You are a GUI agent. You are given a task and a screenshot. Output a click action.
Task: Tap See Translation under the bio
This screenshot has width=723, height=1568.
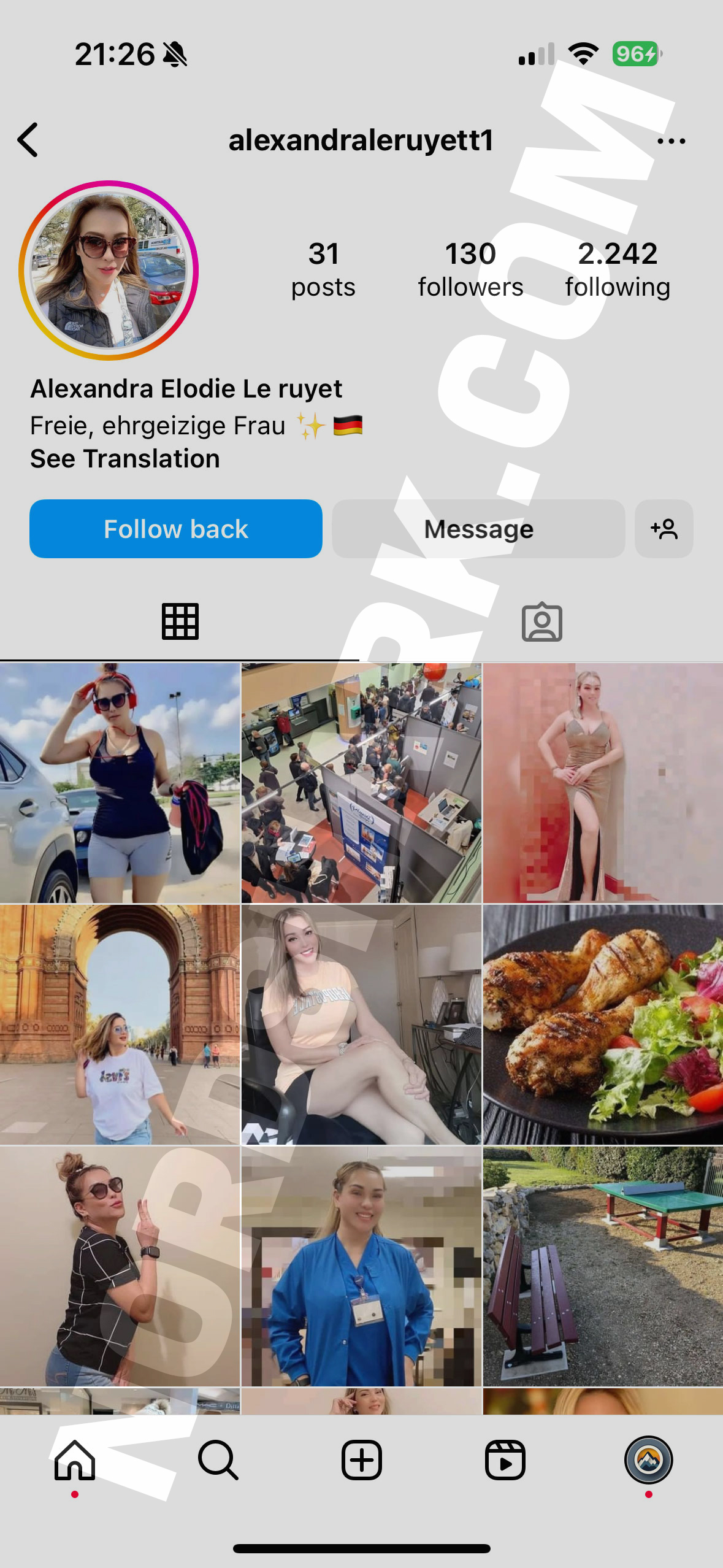[x=125, y=459]
